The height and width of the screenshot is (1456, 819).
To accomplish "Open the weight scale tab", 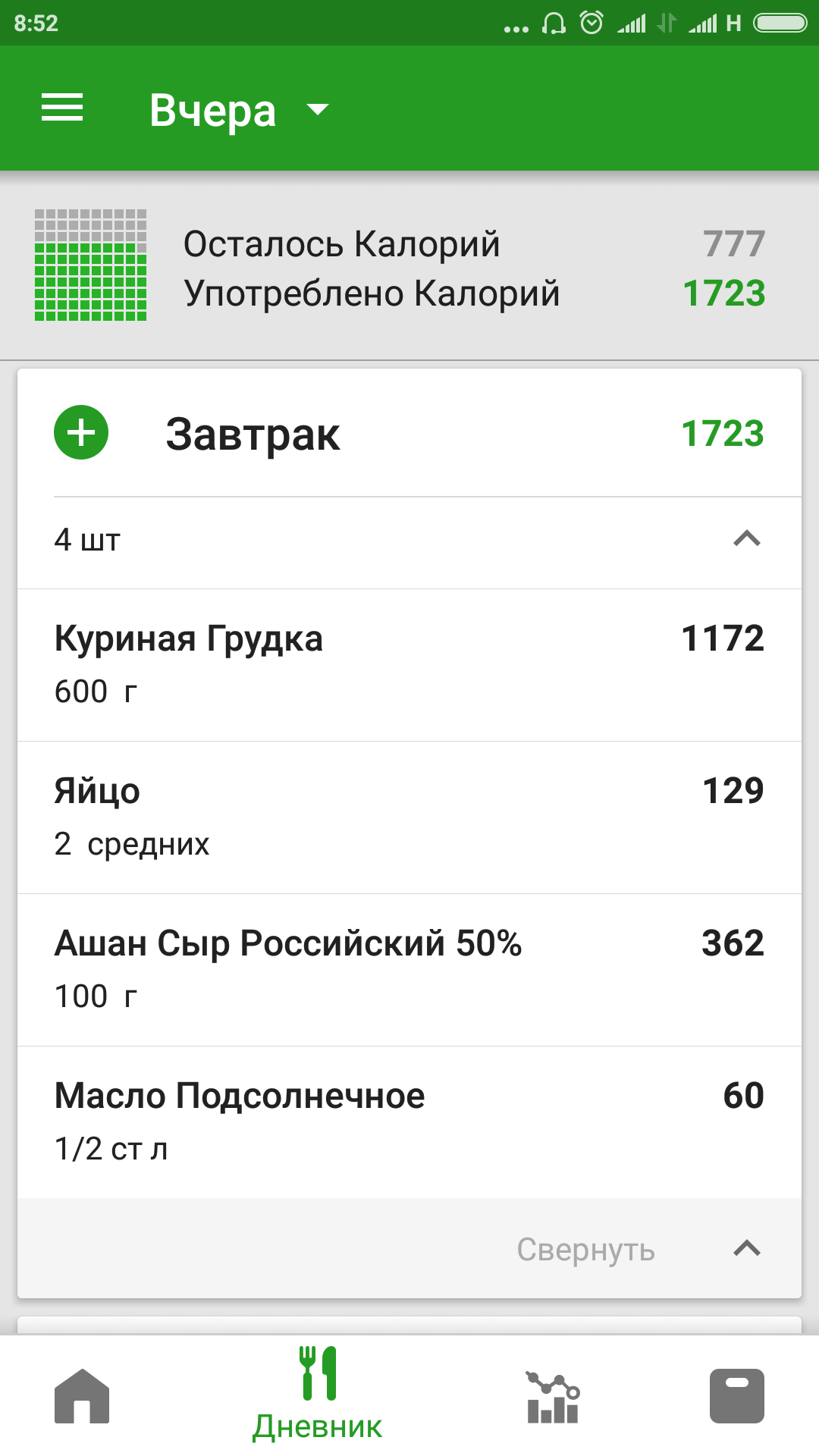I will tap(736, 1395).
